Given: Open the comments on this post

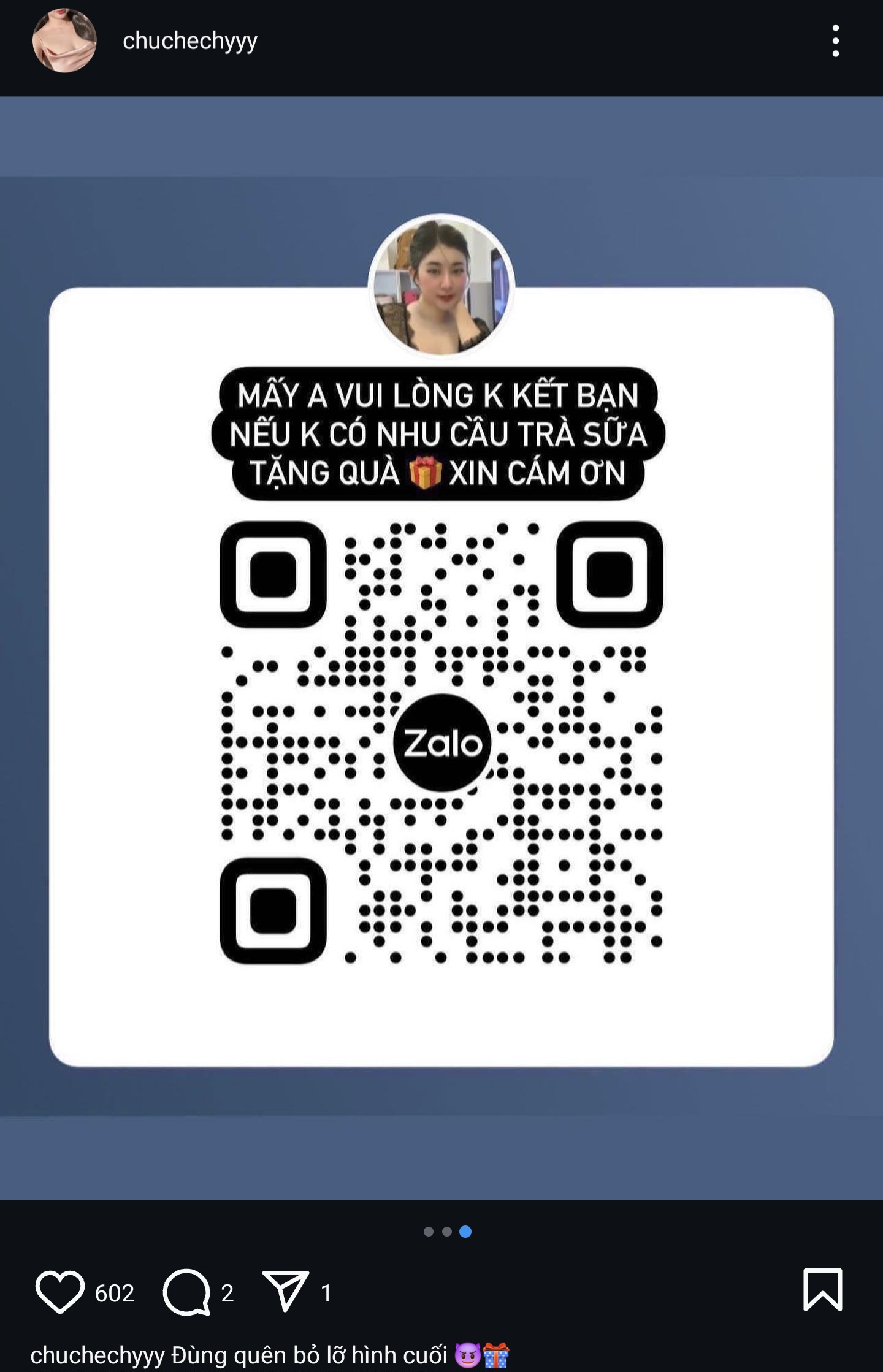Looking at the screenshot, I should 187,1292.
